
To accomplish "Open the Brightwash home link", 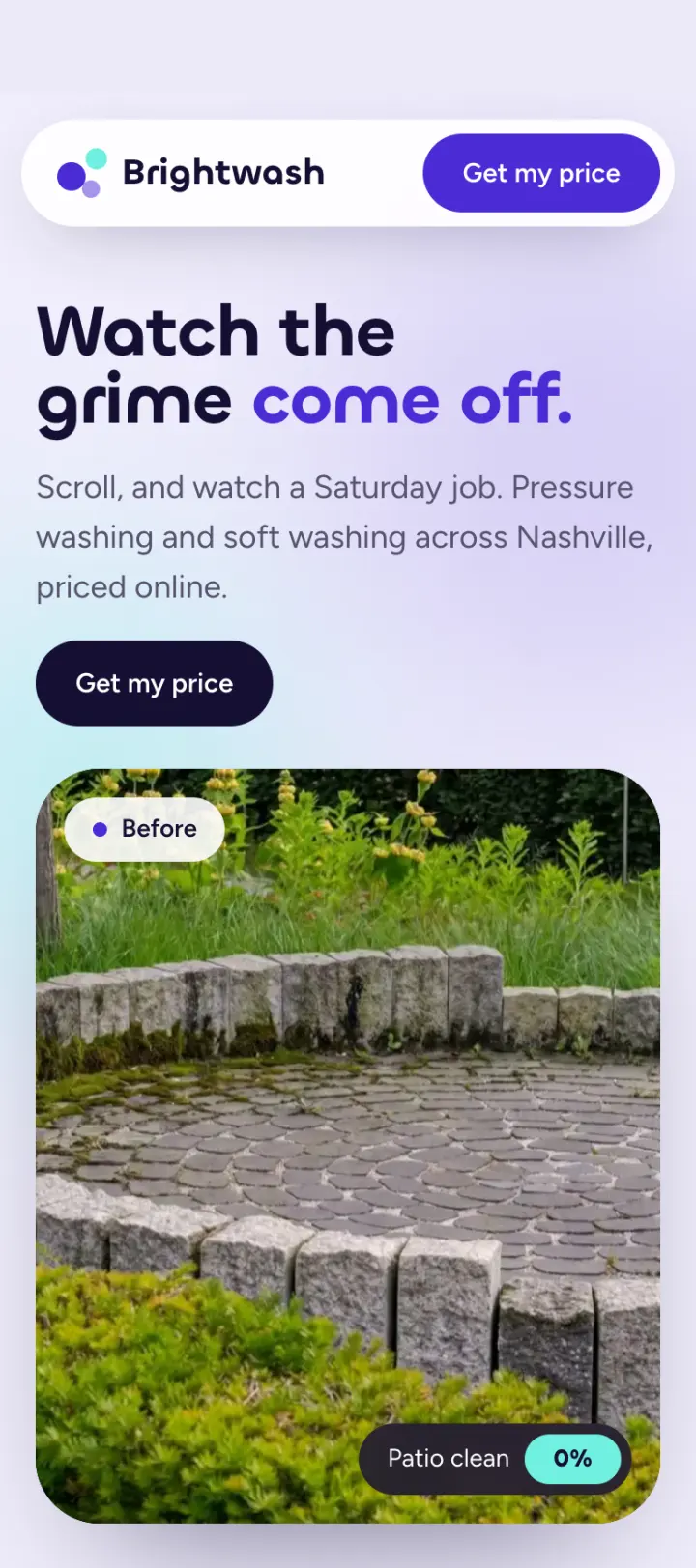I will (x=190, y=173).
